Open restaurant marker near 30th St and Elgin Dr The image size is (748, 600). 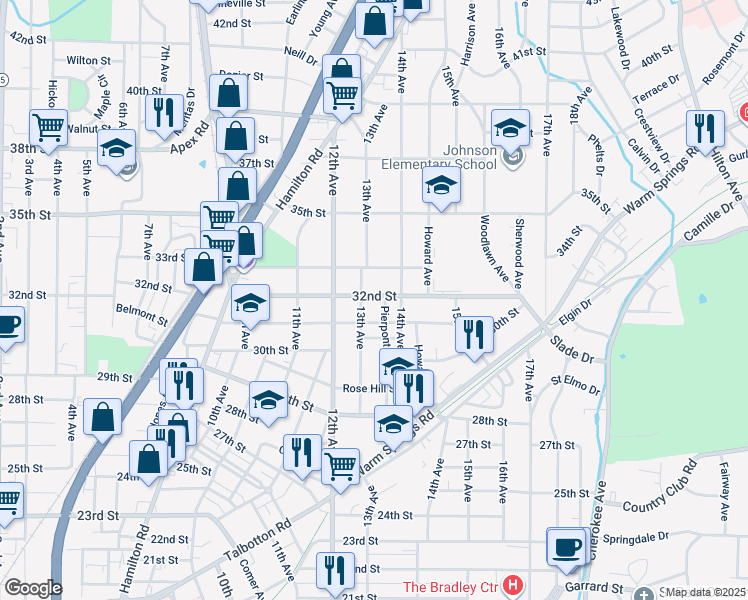474,336
